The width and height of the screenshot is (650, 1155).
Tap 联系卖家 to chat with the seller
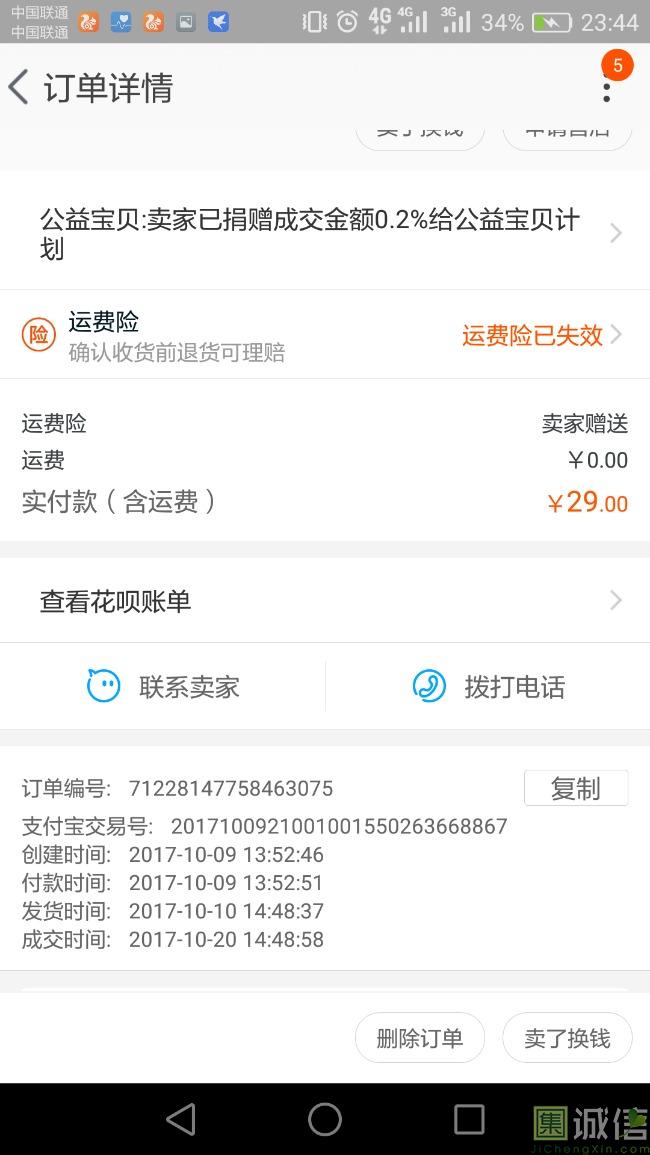(x=163, y=687)
